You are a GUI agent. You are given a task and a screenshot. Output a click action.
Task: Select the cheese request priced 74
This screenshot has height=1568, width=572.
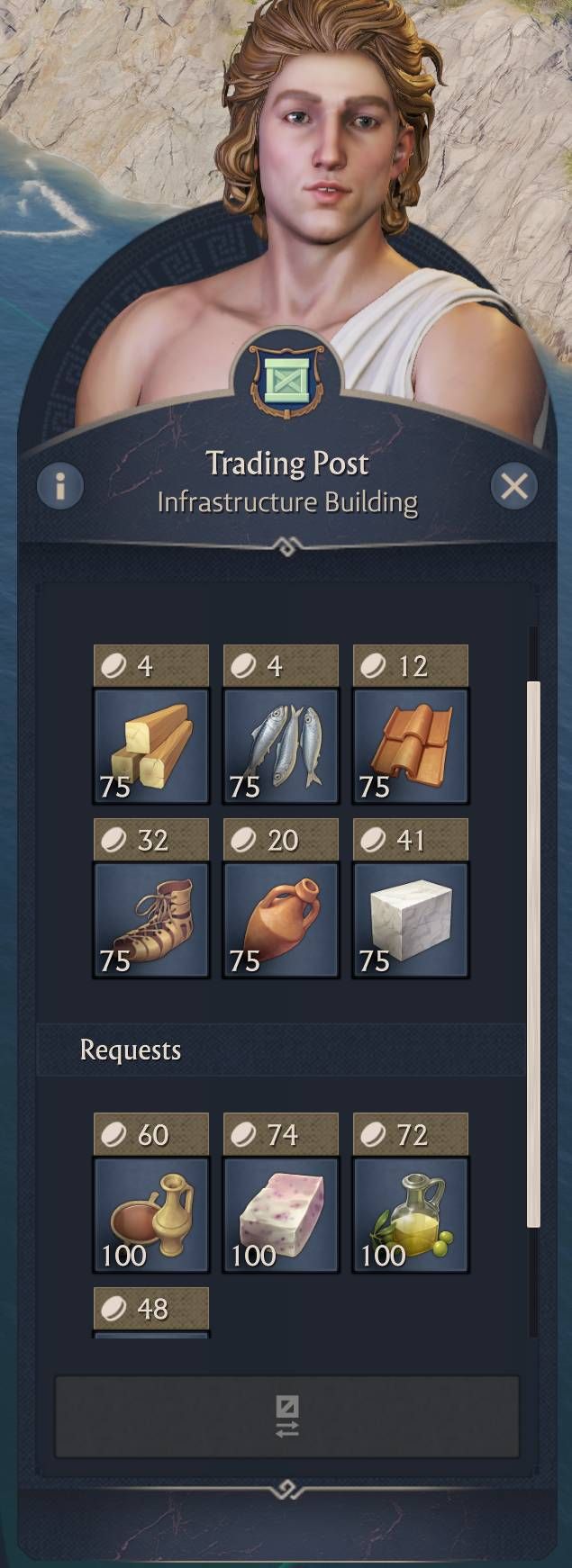click(281, 1213)
